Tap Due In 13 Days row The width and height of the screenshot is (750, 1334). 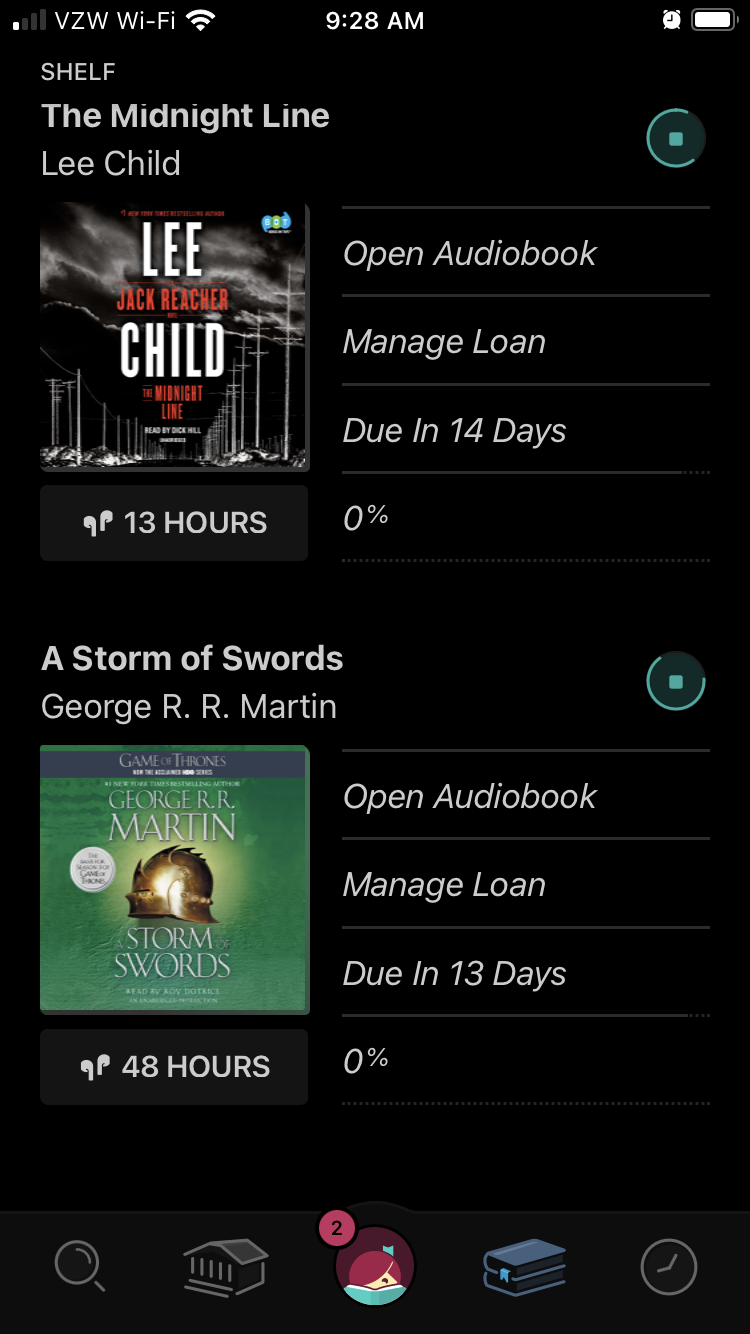[454, 974]
